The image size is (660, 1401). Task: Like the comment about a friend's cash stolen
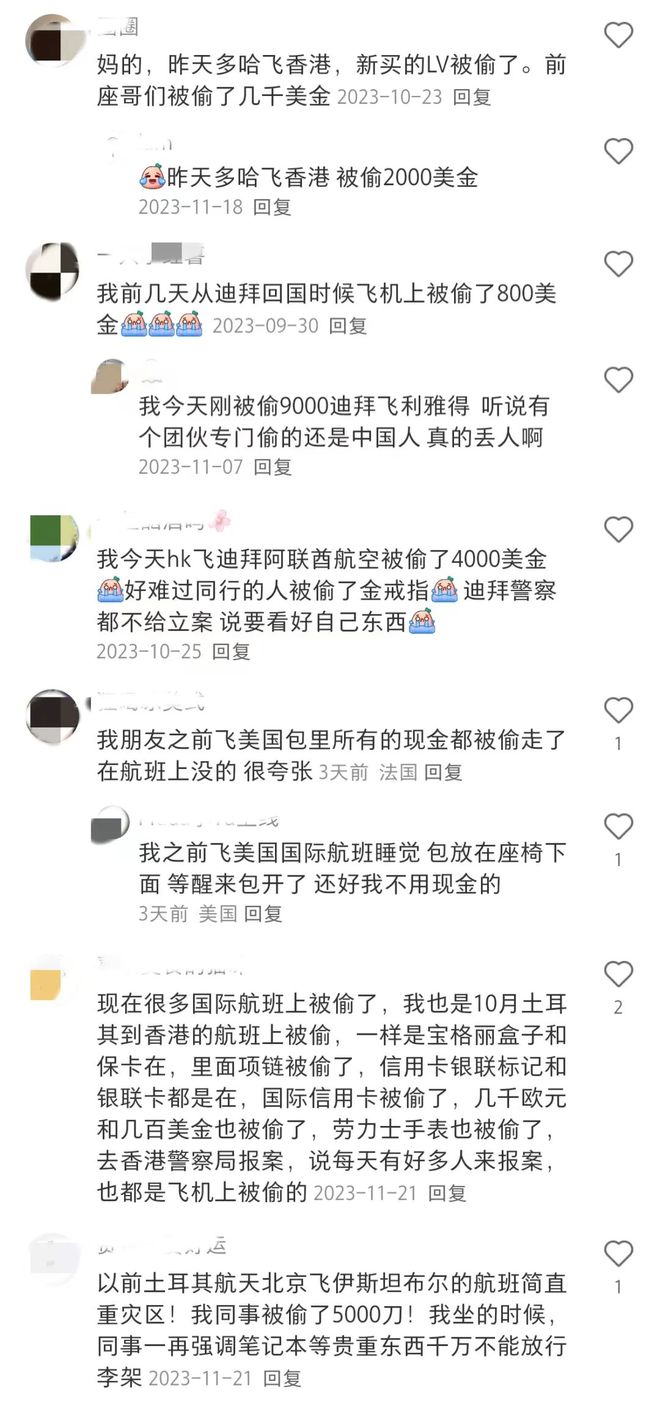(x=619, y=710)
